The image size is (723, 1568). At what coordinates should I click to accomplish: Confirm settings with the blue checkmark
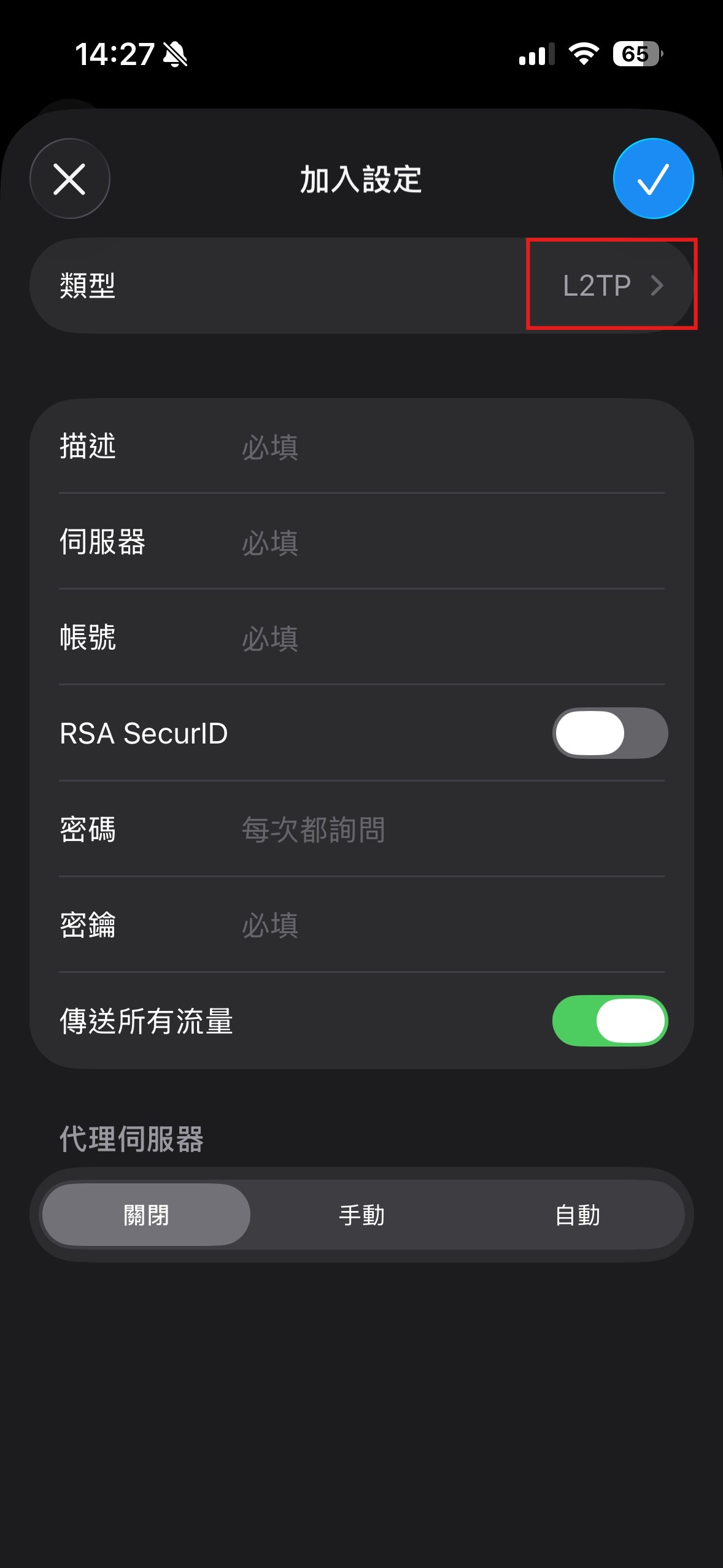(x=653, y=179)
